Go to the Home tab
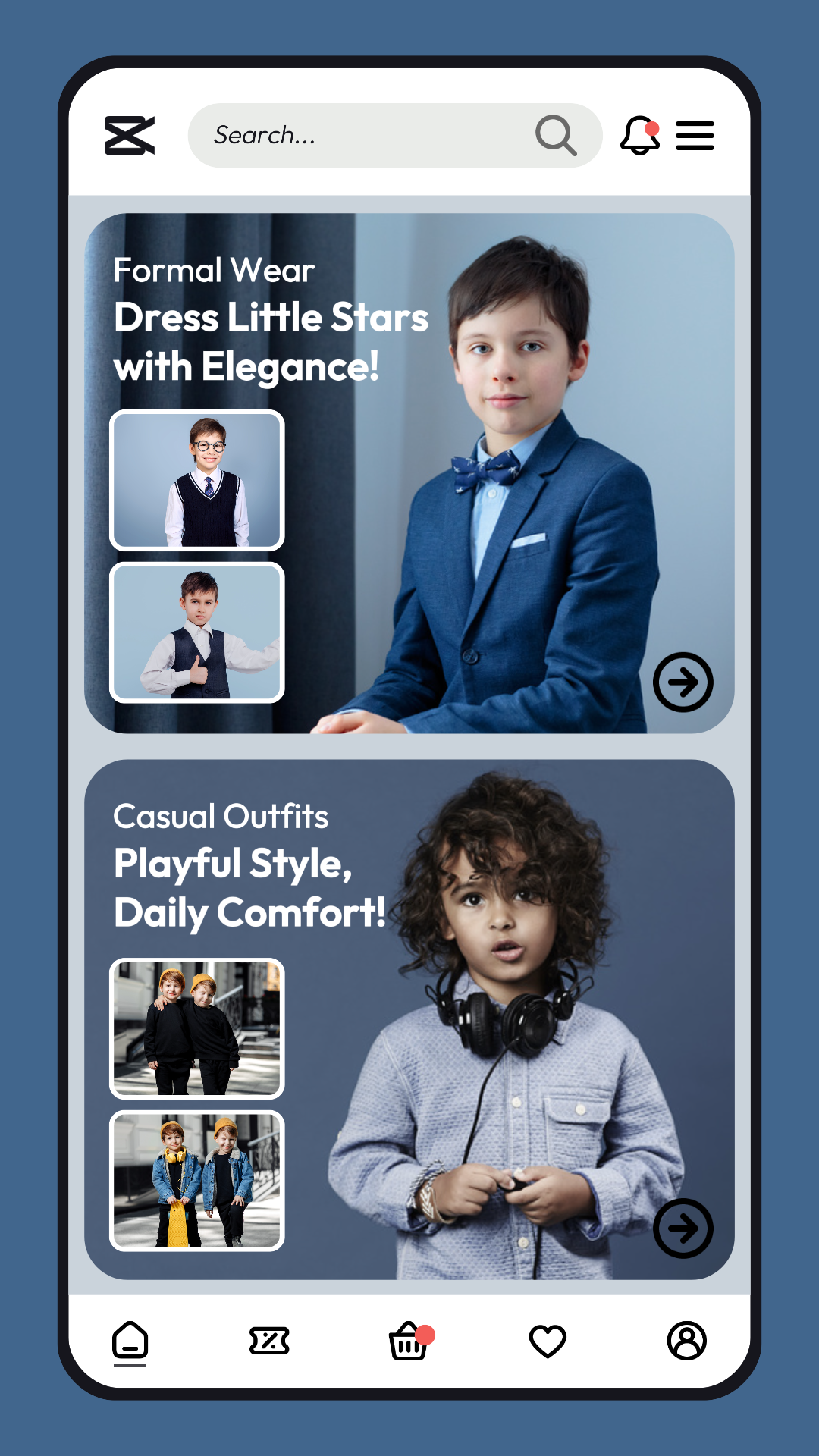 click(x=130, y=1341)
